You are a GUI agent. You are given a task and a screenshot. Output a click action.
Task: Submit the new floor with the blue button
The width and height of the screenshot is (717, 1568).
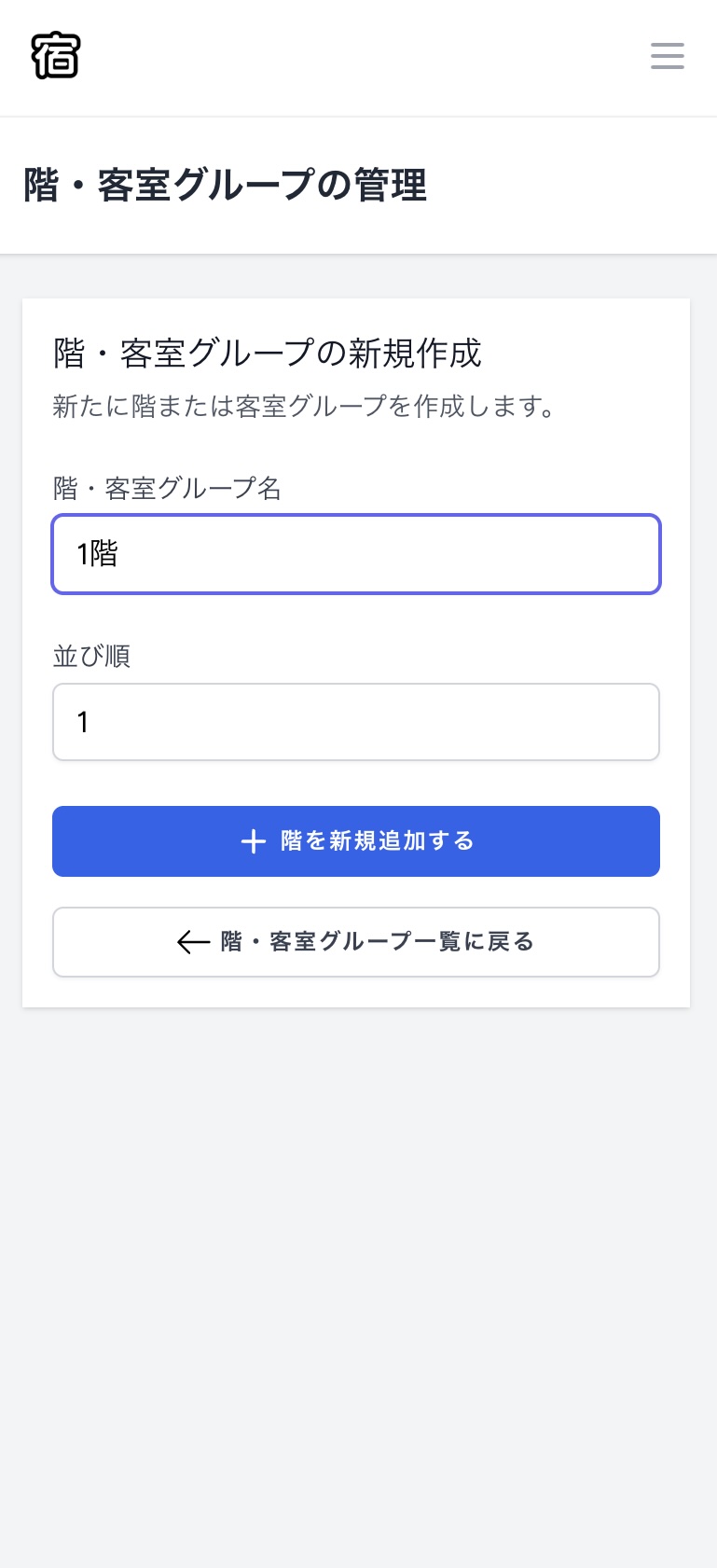[x=356, y=840]
